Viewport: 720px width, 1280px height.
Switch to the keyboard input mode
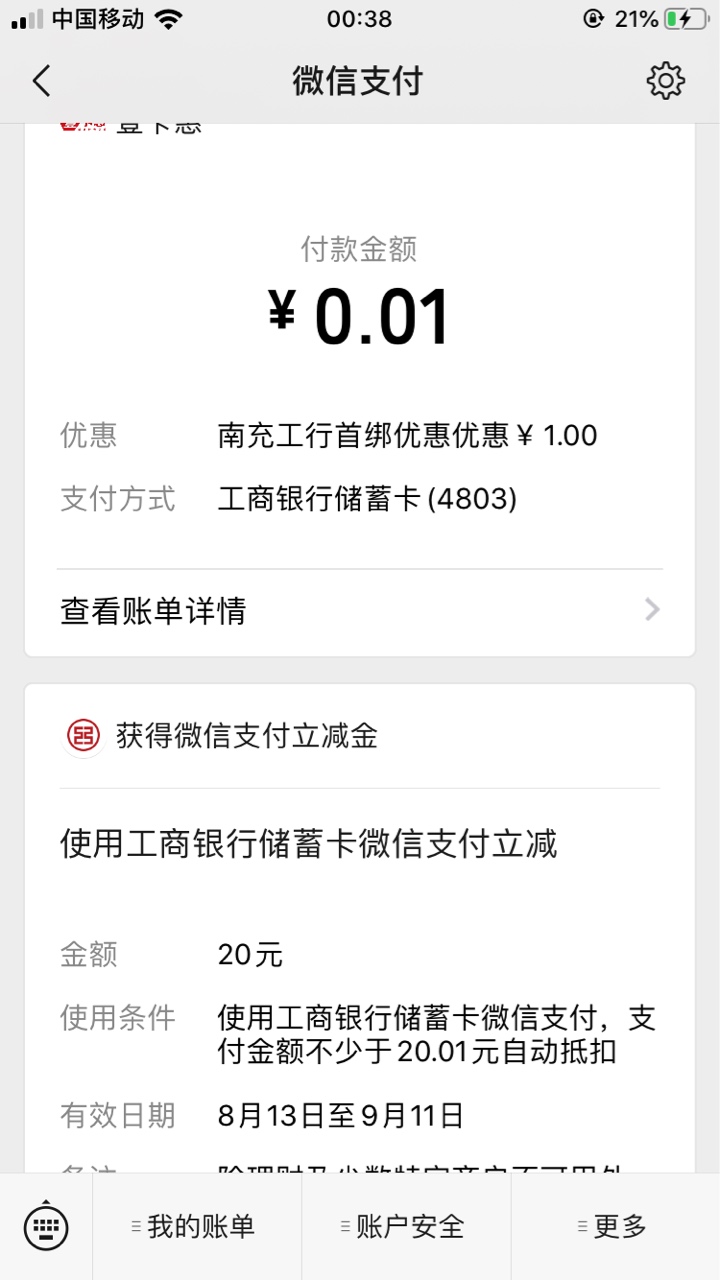pos(46,1226)
